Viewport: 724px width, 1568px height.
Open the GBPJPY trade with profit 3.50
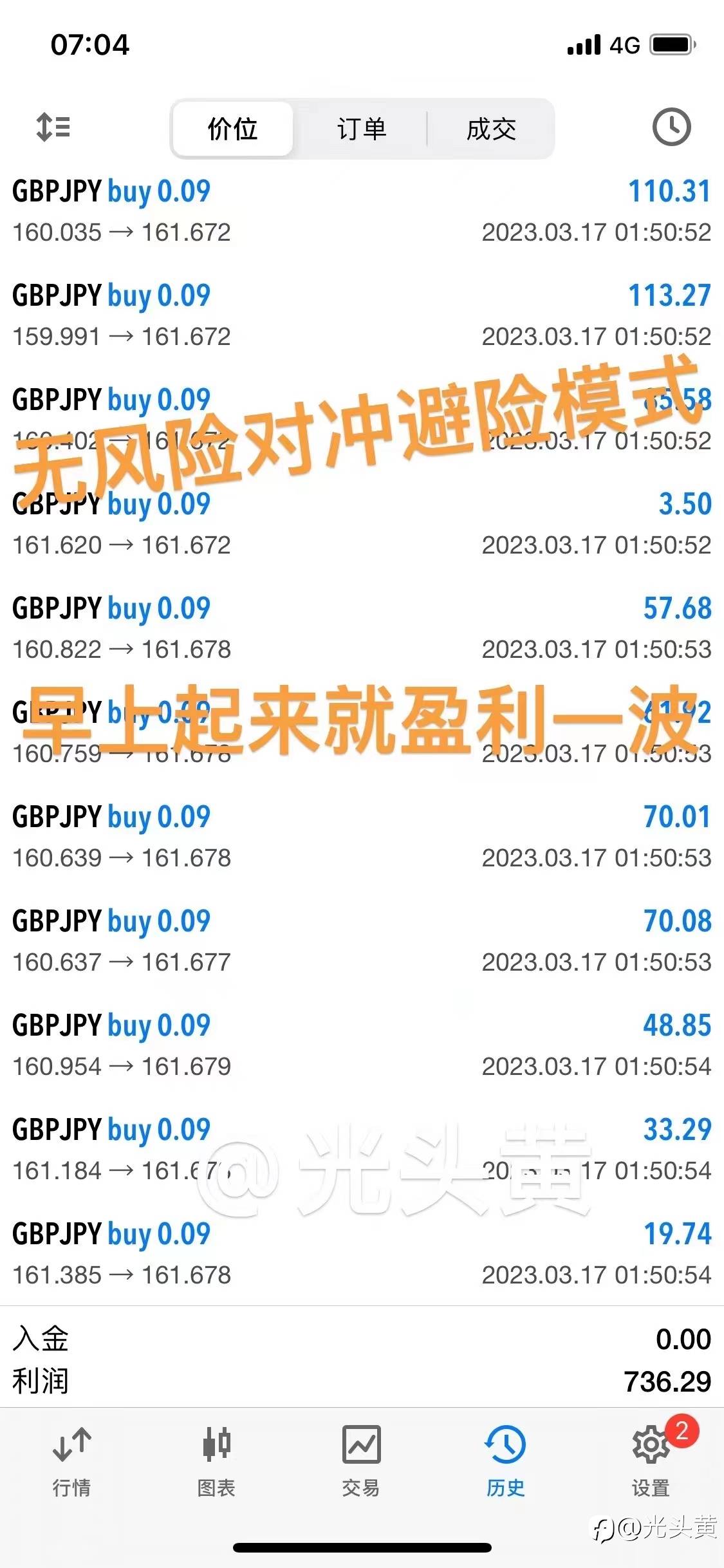coord(362,525)
